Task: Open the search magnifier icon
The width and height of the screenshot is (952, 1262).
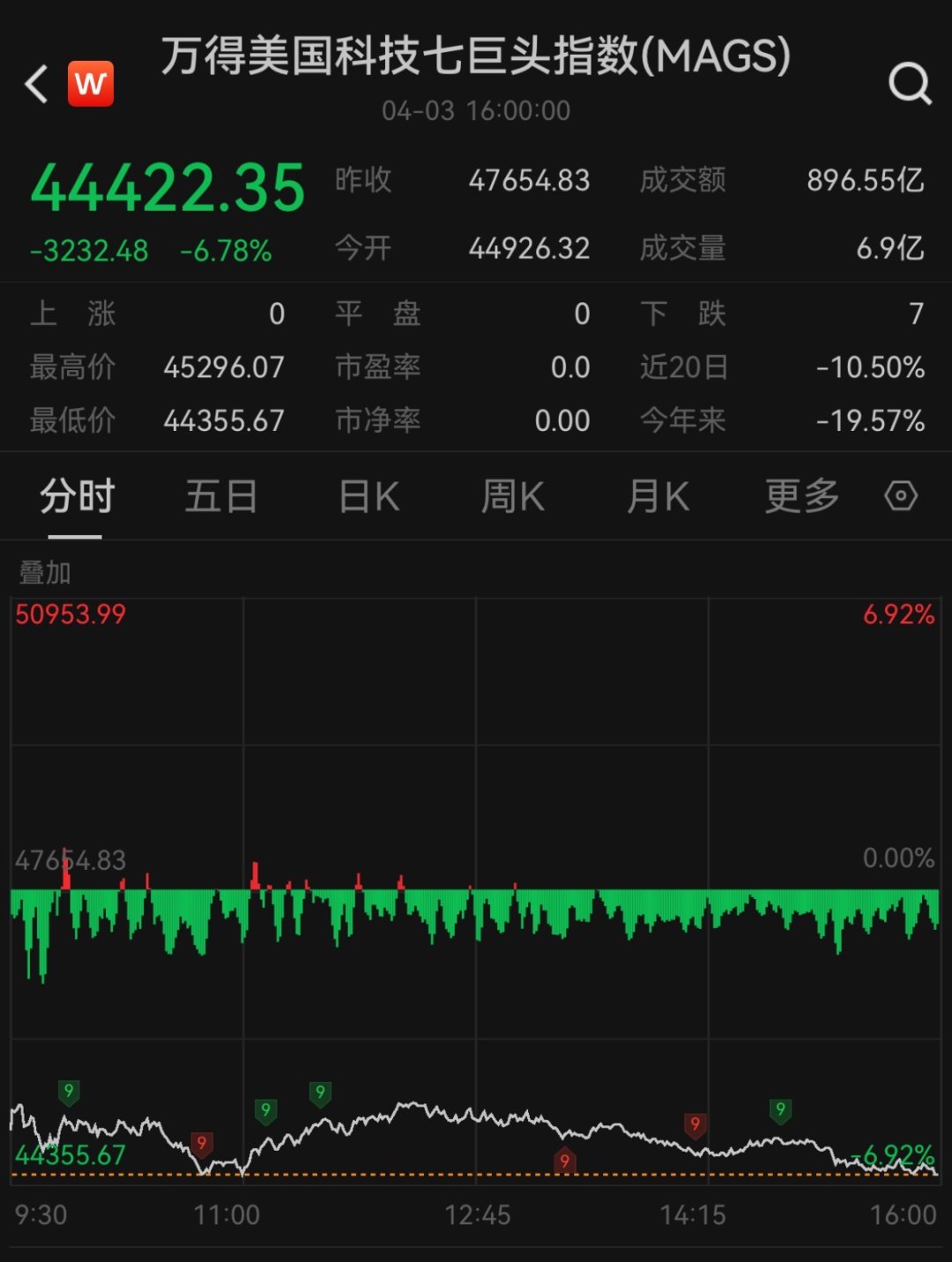Action: coord(909,84)
